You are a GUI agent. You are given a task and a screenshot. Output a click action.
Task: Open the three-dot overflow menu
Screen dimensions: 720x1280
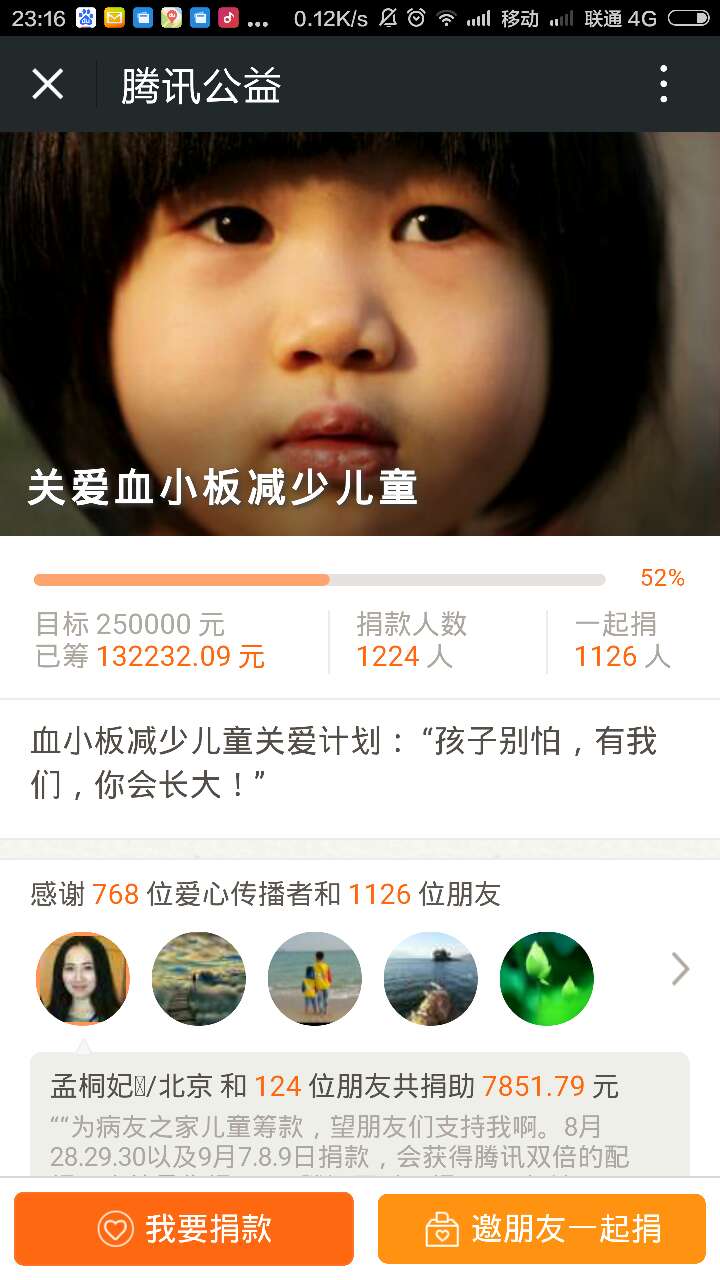(663, 85)
